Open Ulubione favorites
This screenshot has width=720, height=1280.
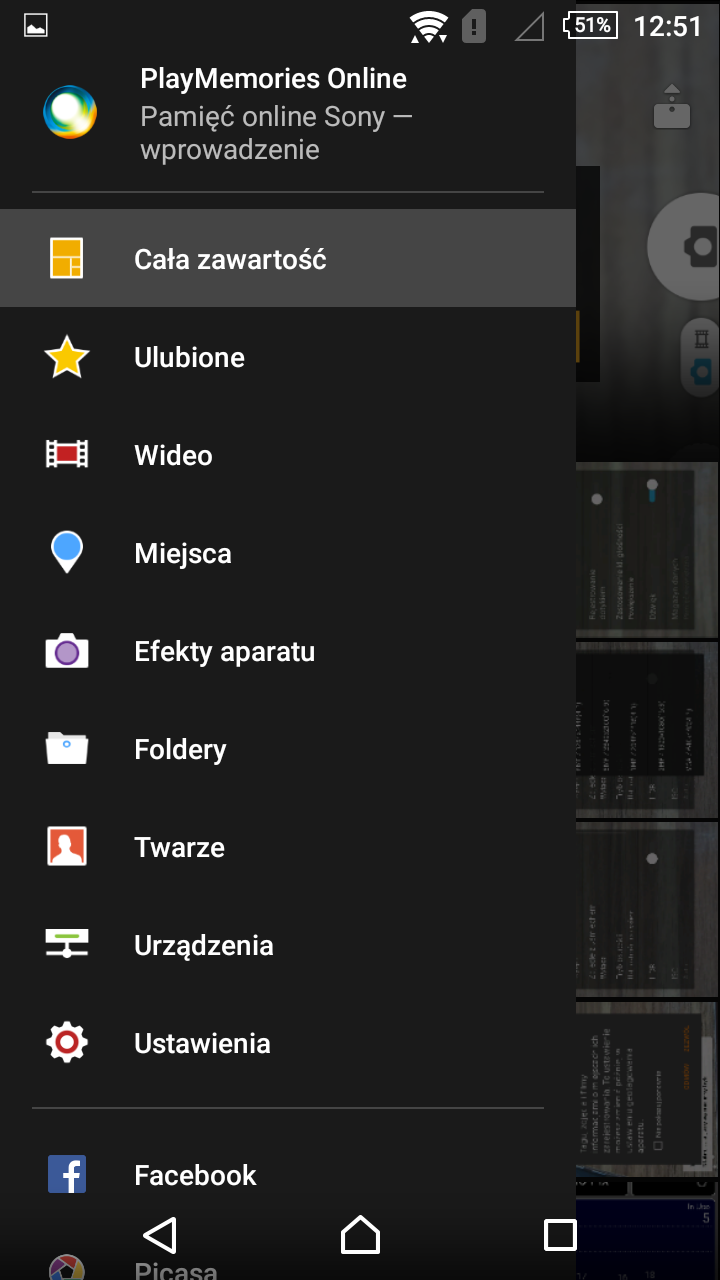point(288,357)
